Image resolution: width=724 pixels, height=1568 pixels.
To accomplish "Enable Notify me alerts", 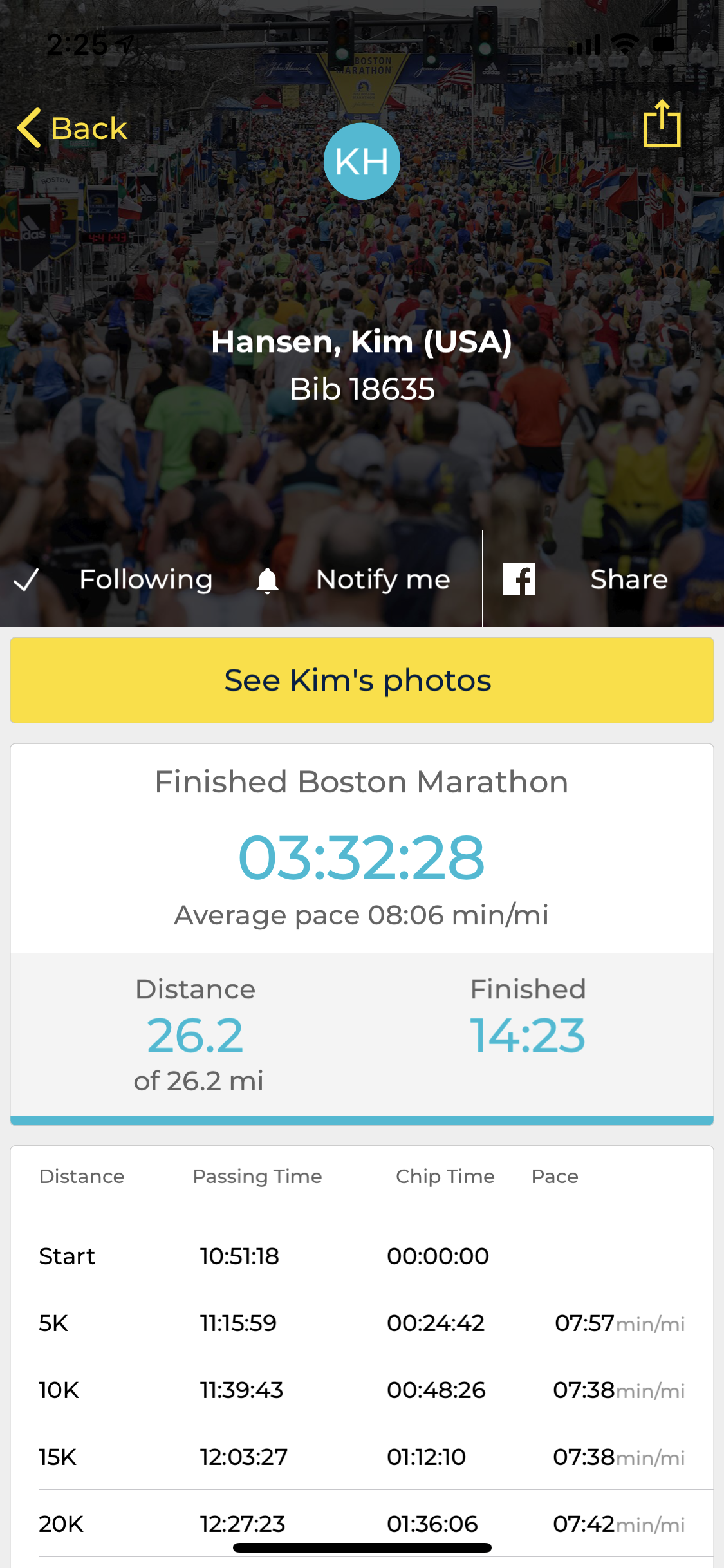I will (362, 579).
